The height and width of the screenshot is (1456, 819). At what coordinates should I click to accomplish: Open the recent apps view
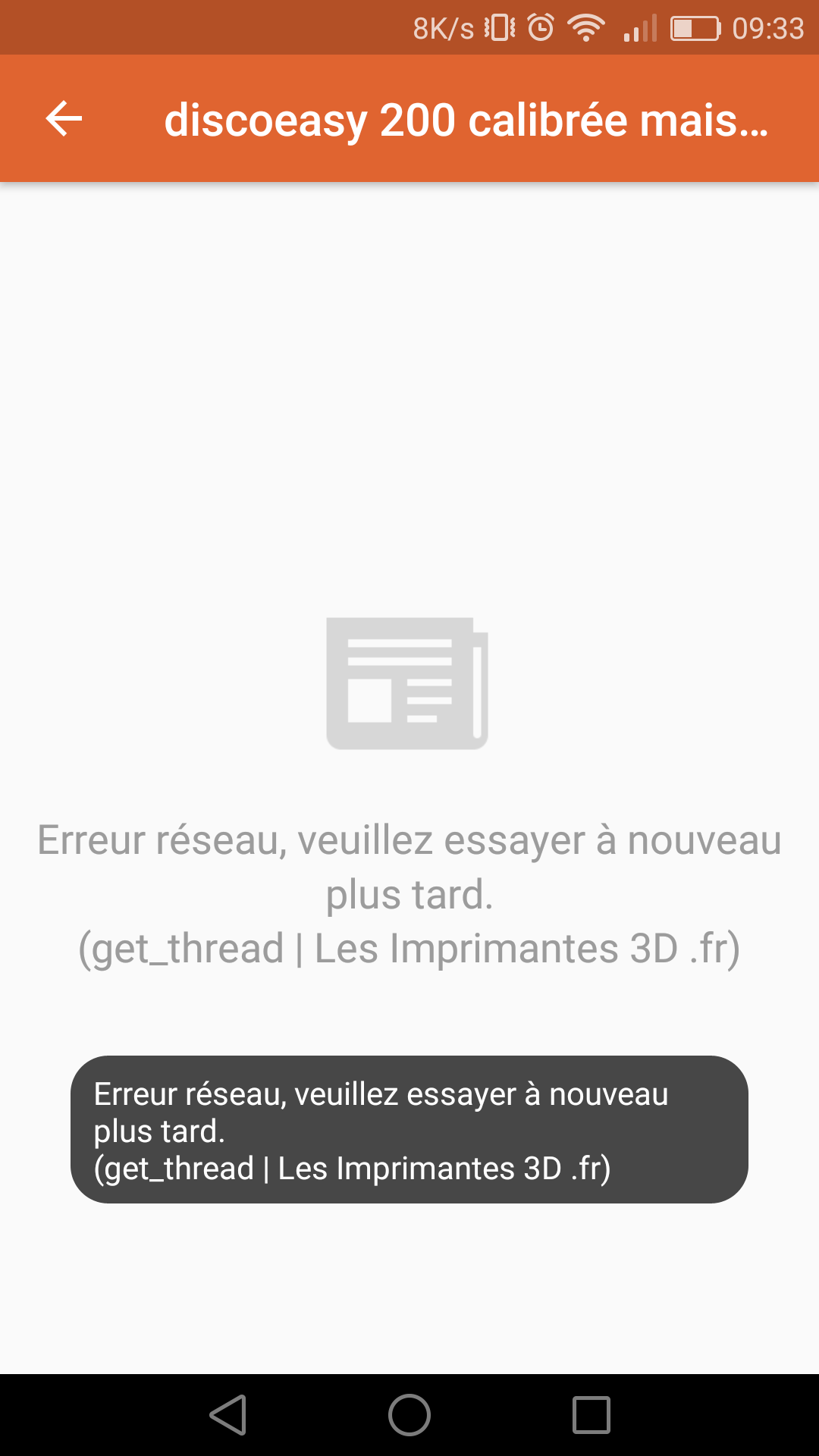(591, 1415)
